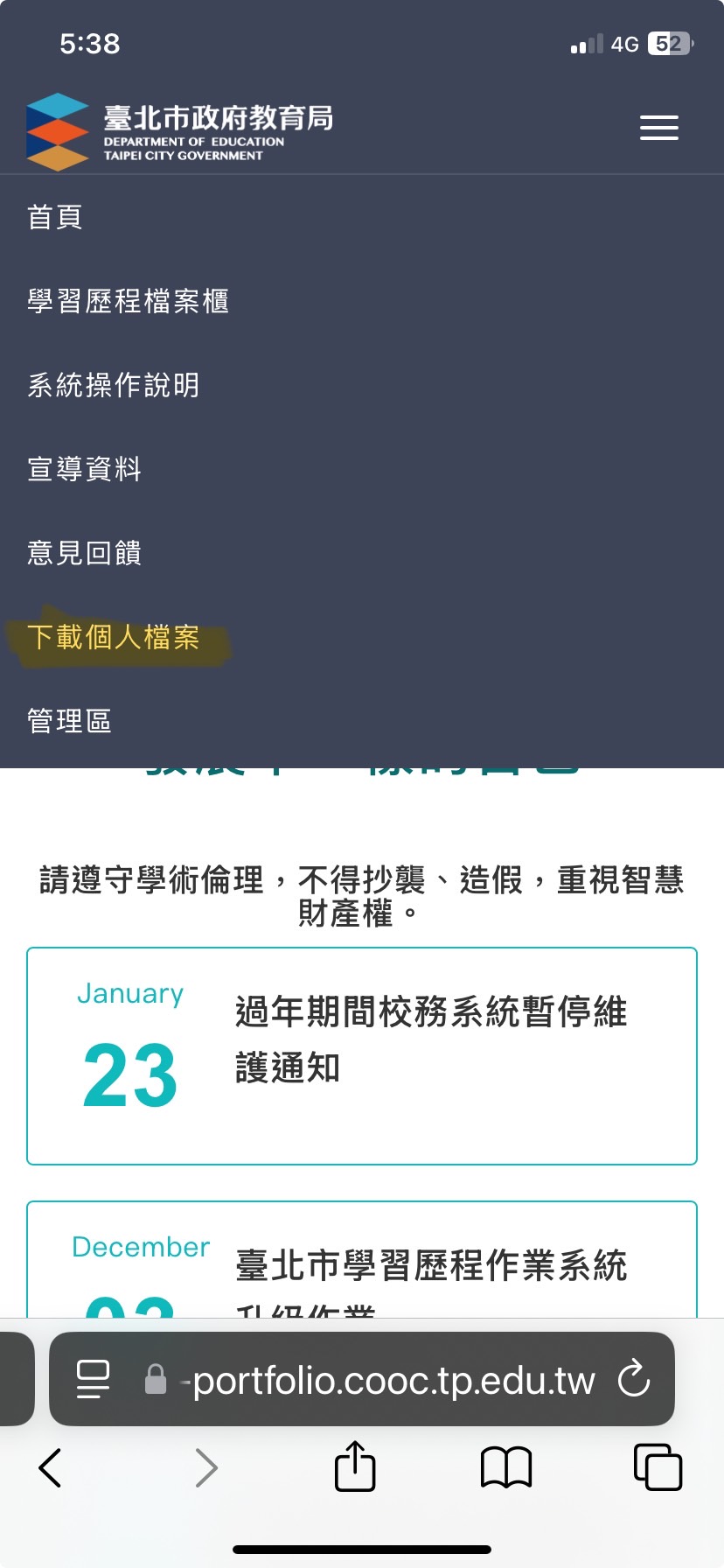Image resolution: width=724 pixels, height=1568 pixels.
Task: Tap 下載個人檔案 menu item
Action: [114, 637]
